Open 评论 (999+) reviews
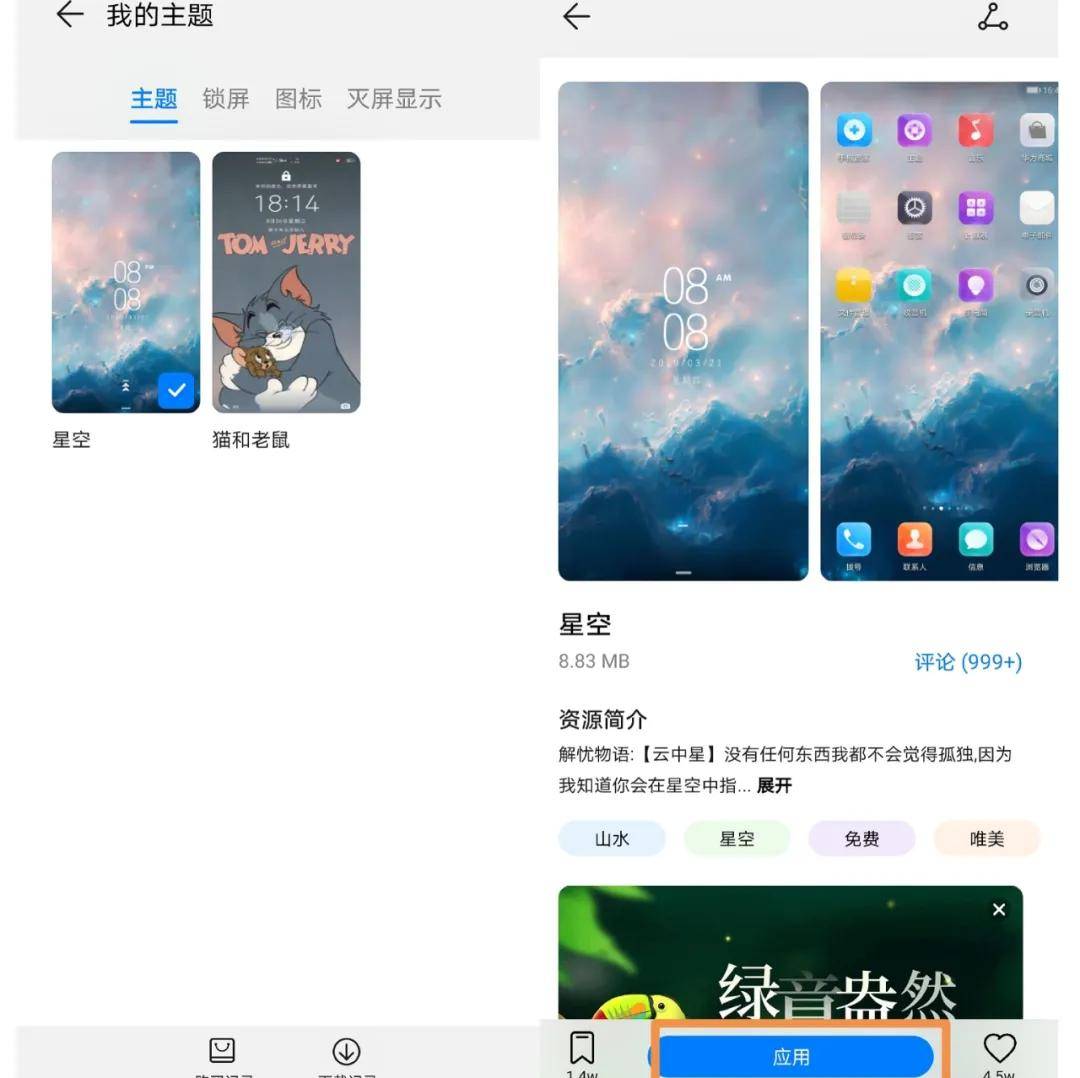1080x1078 pixels. click(967, 662)
